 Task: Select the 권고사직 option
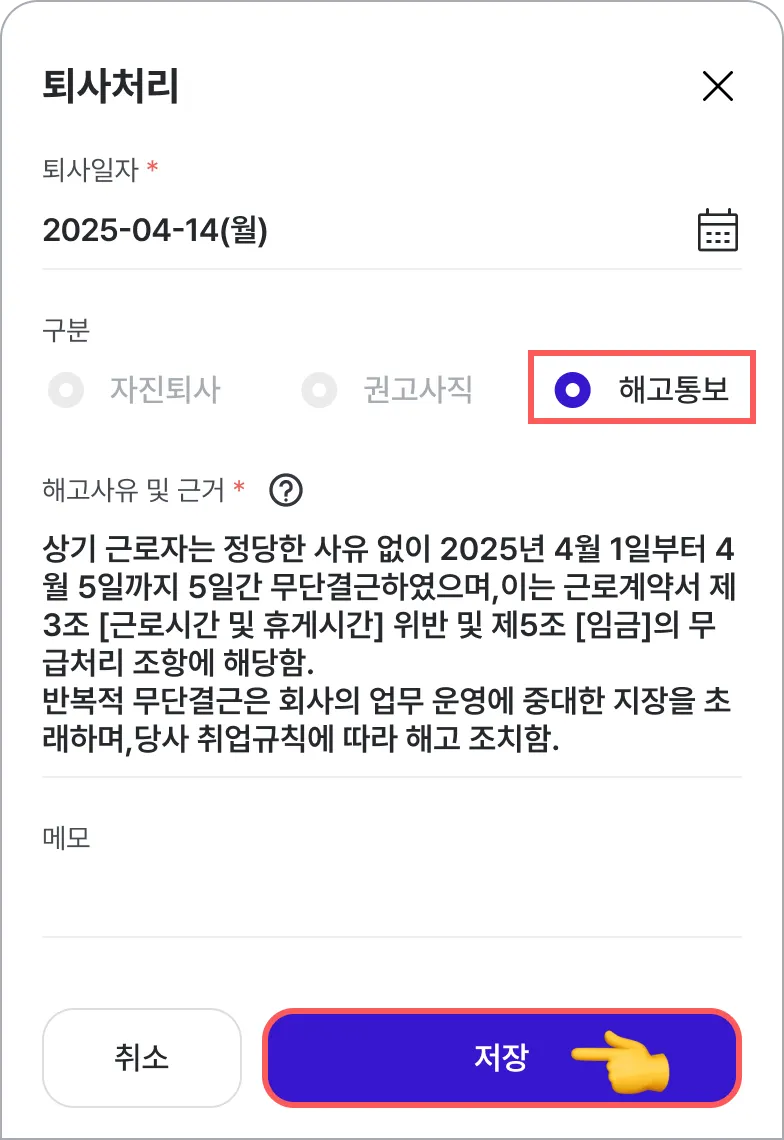pos(388,390)
